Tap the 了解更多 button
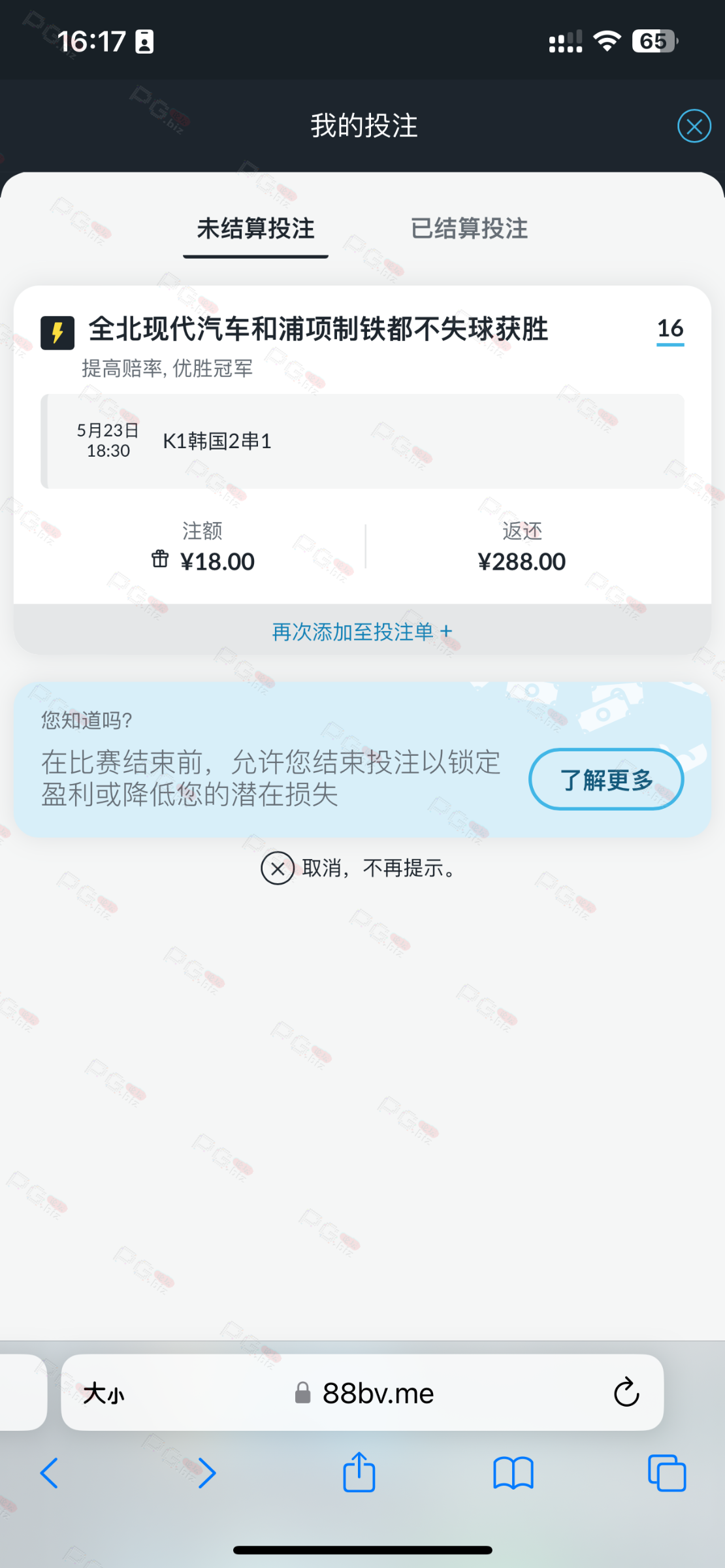This screenshot has width=725, height=1568. (606, 779)
